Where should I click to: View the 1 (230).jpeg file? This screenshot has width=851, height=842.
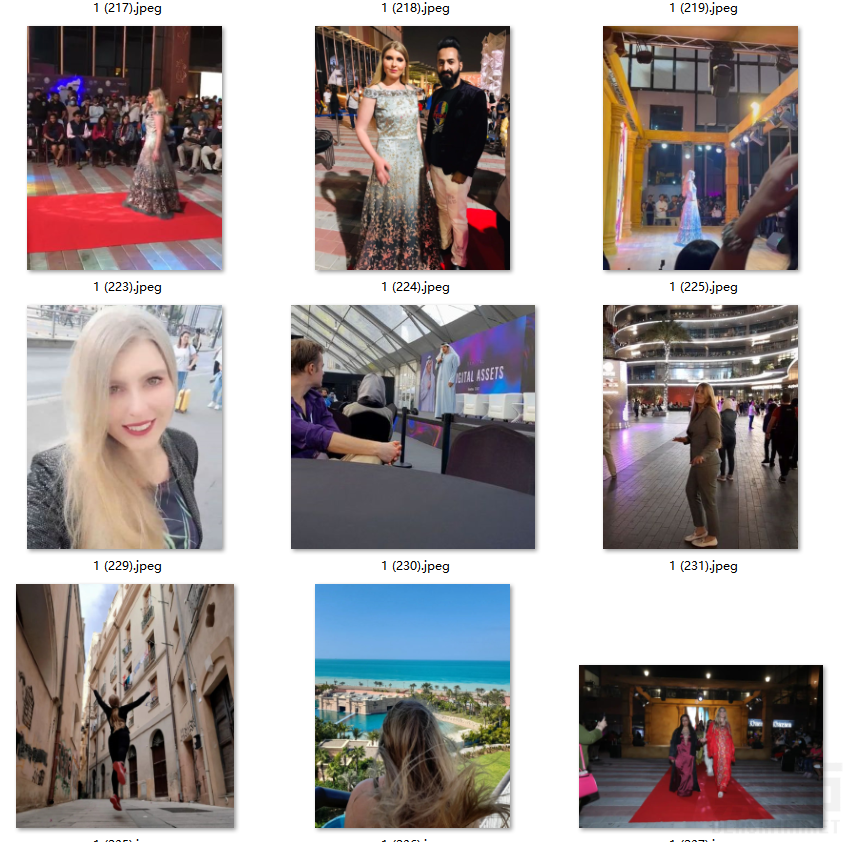[x=412, y=427]
